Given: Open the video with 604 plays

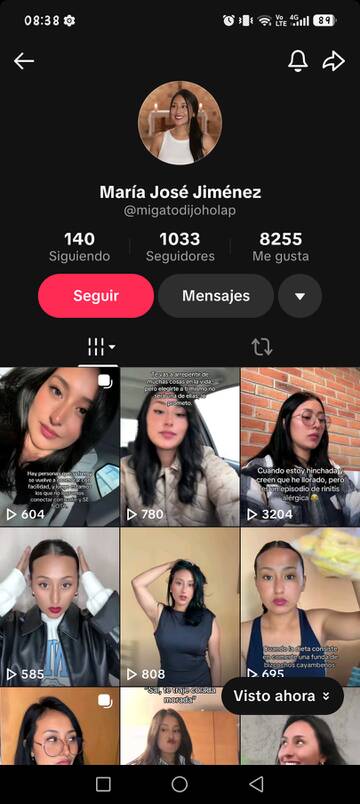Looking at the screenshot, I should click(x=59, y=447).
